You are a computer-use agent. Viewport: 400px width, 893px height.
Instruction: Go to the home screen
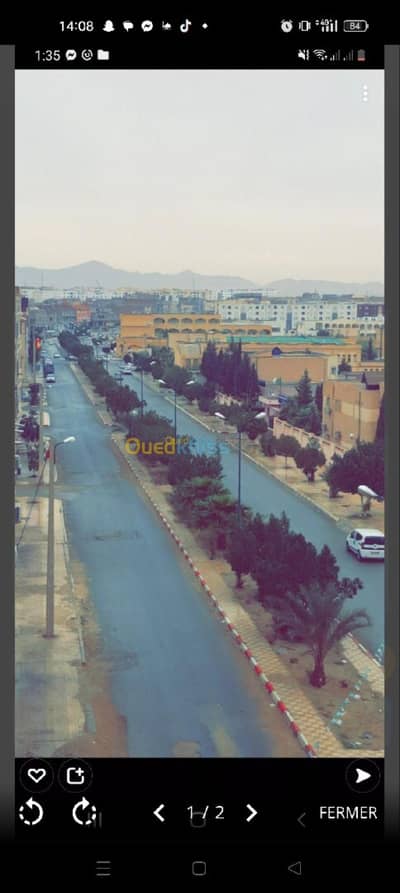[199, 868]
